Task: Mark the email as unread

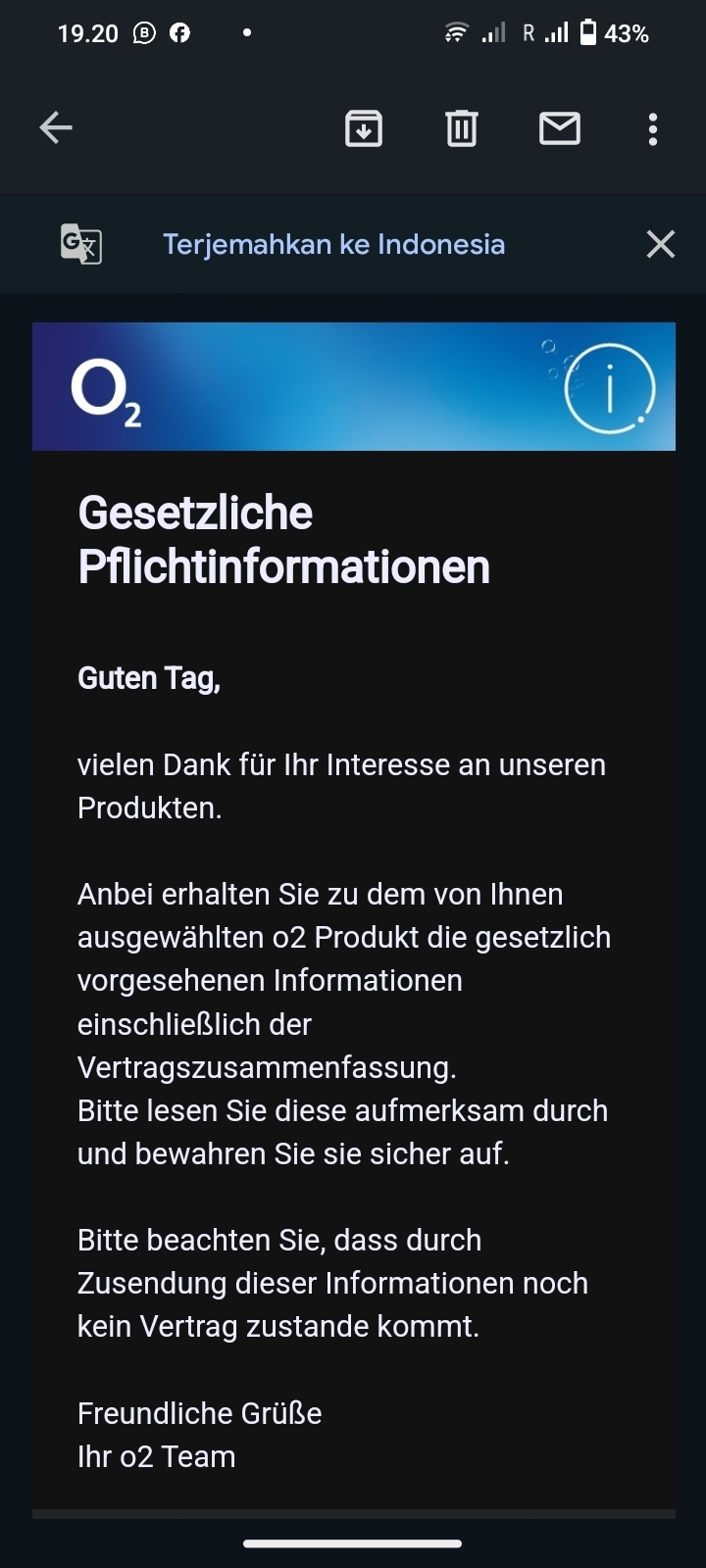Action: pos(560,128)
